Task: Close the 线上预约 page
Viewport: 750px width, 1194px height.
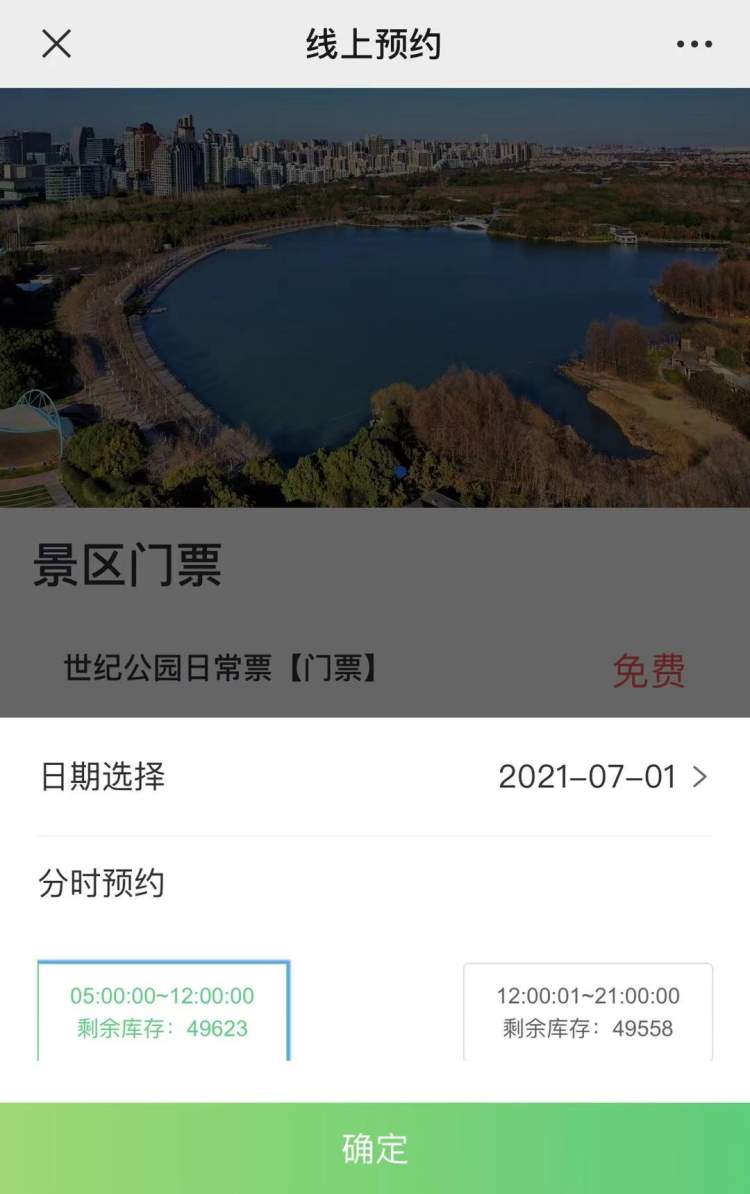Action: tap(56, 44)
